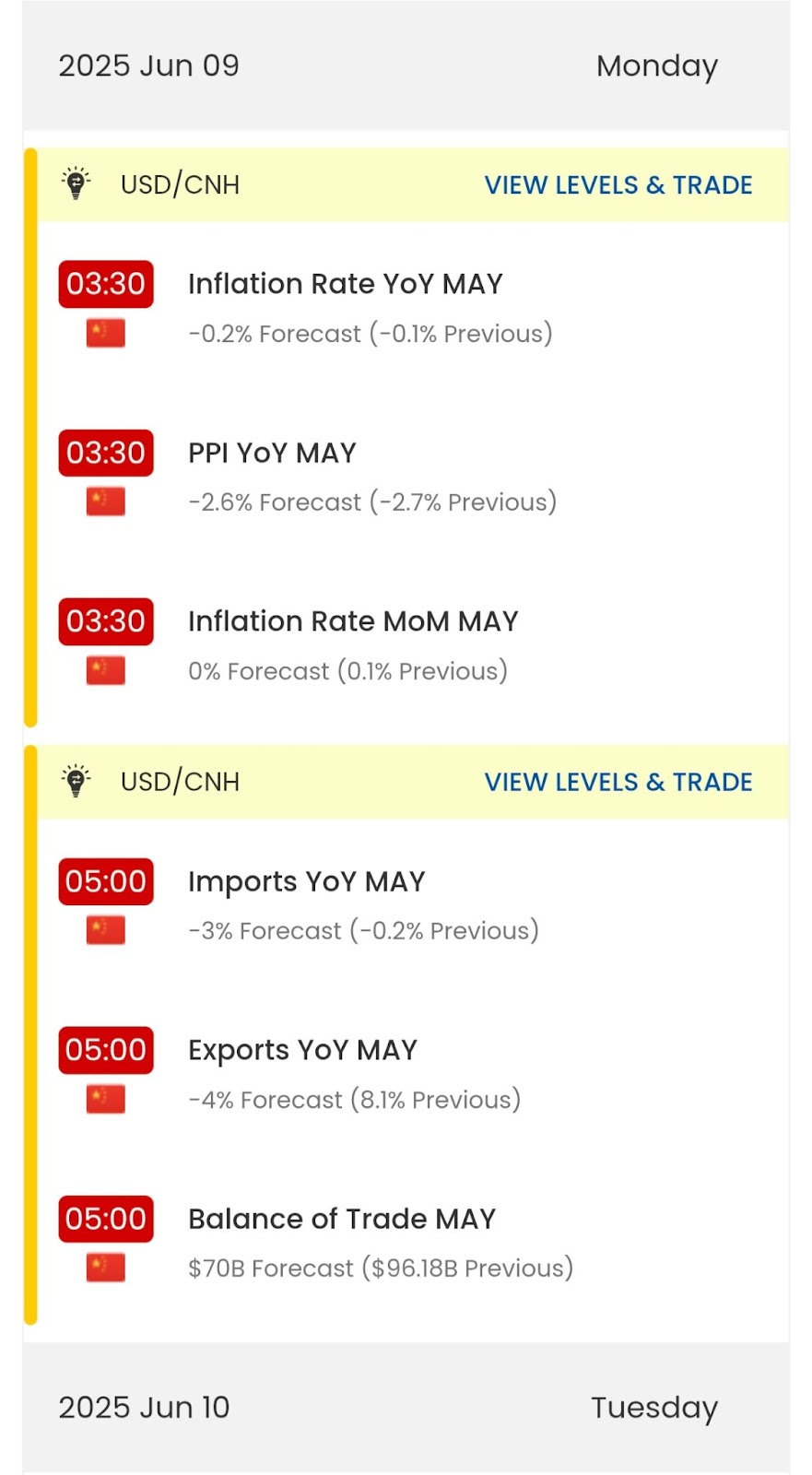Tap View Levels & Trade above Imports YoY
Viewport: 812px width, 1475px height.
tap(618, 782)
